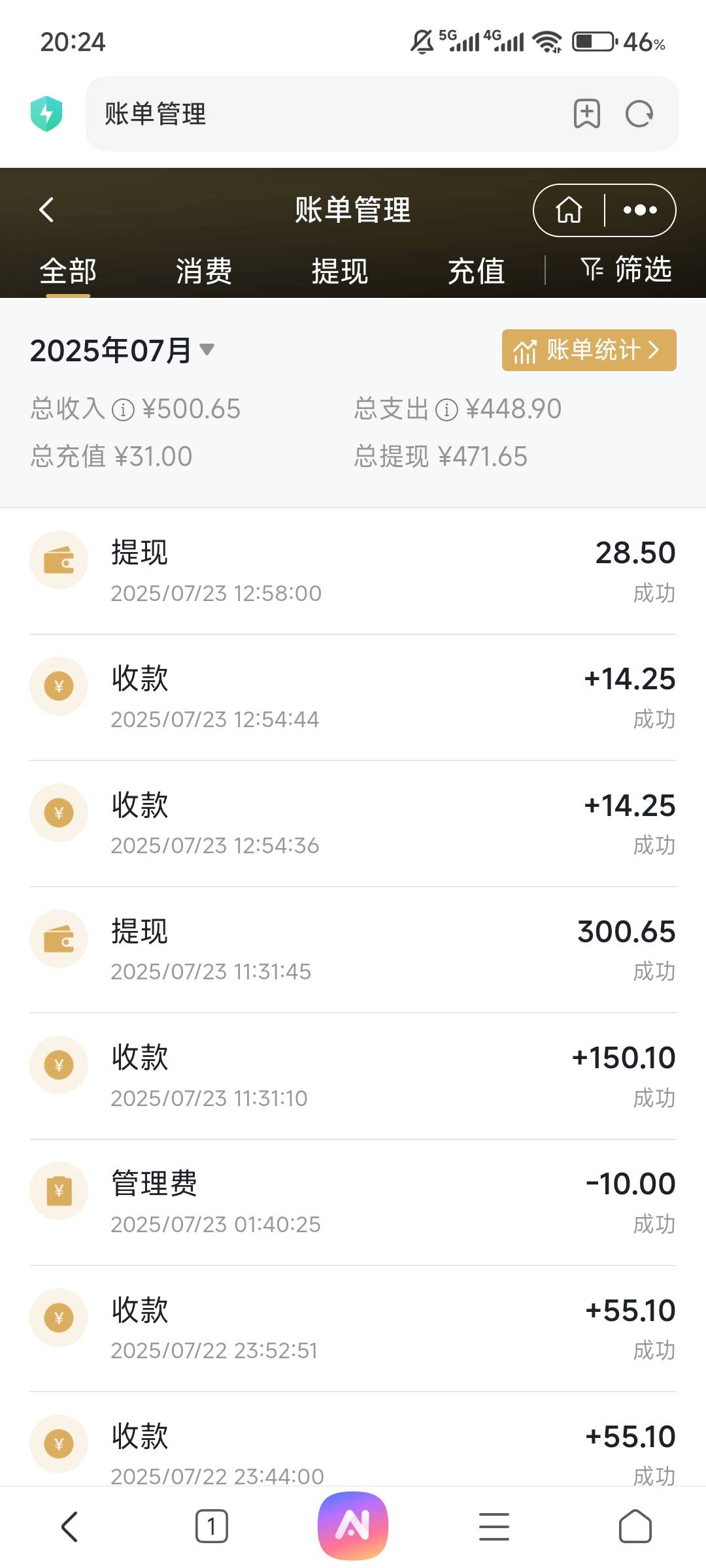This screenshot has width=706, height=1568.
Task: Open the 筛选 filter options
Action: [x=626, y=269]
